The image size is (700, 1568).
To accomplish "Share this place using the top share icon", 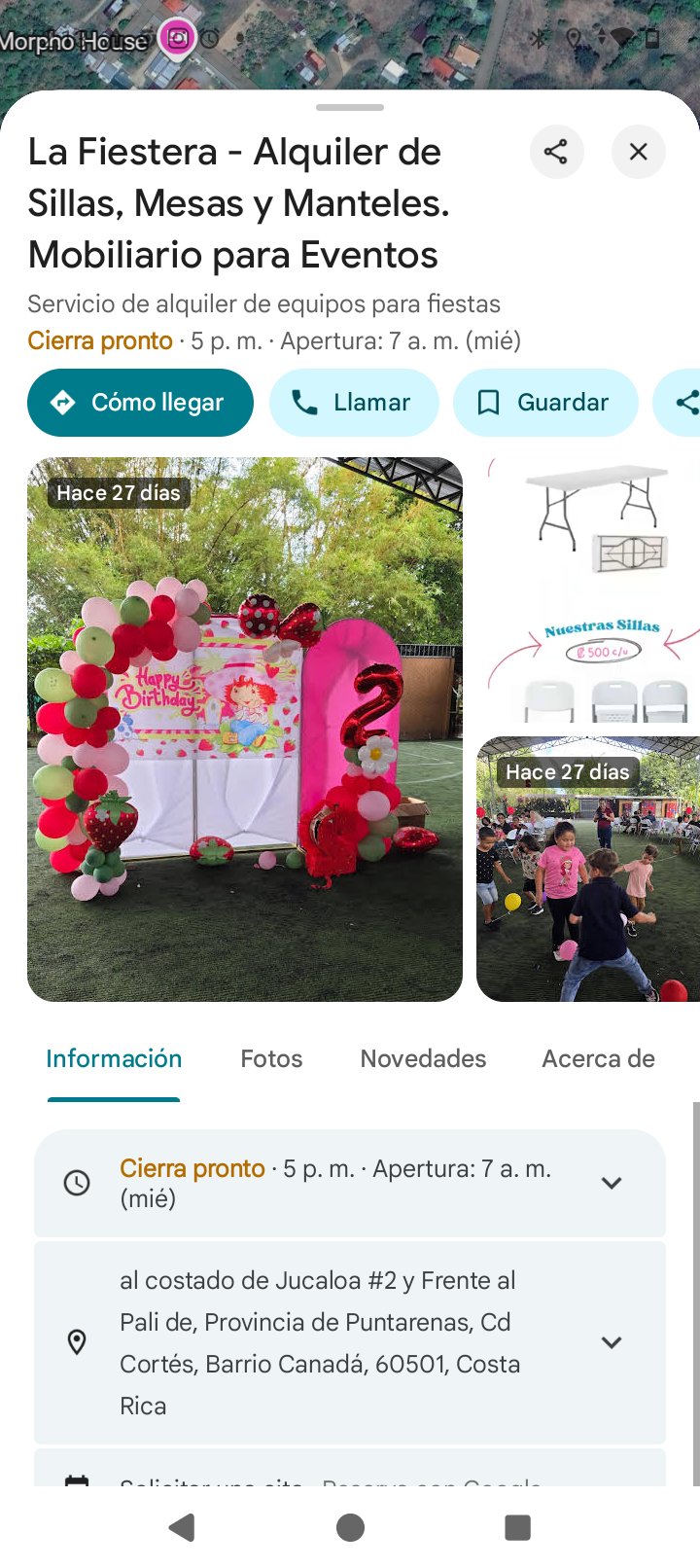I will [556, 152].
